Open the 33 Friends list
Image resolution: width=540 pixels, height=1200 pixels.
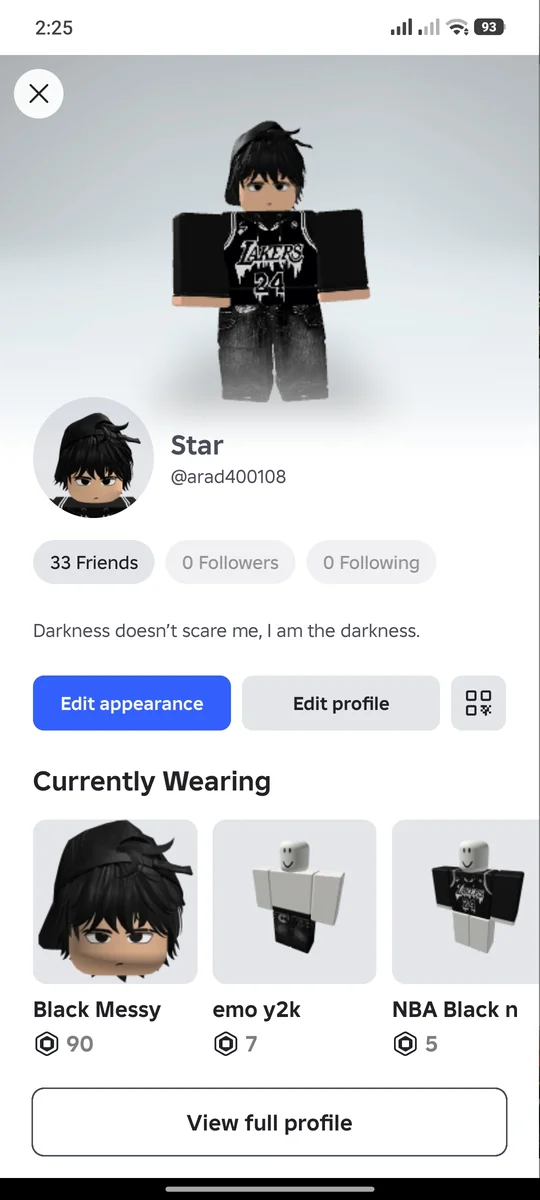(94, 562)
